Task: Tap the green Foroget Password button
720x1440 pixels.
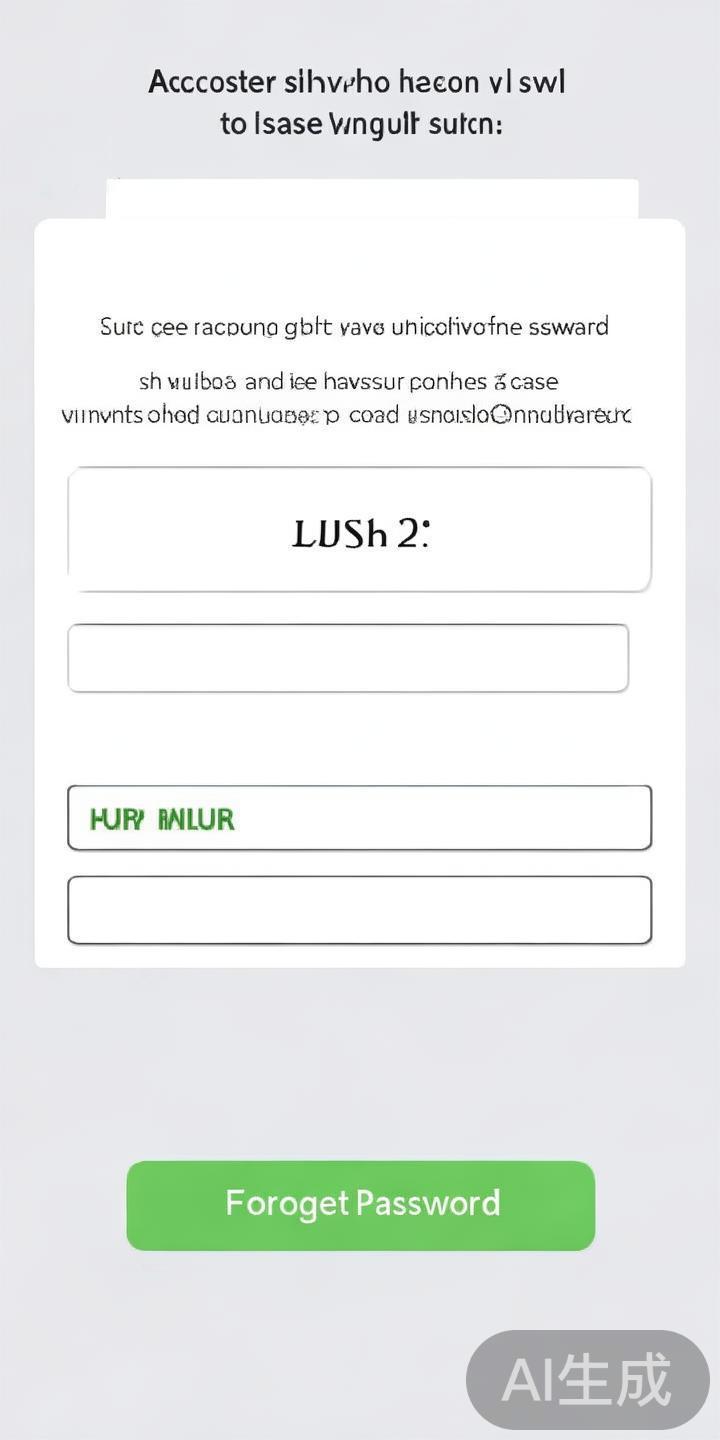Action: click(361, 1205)
